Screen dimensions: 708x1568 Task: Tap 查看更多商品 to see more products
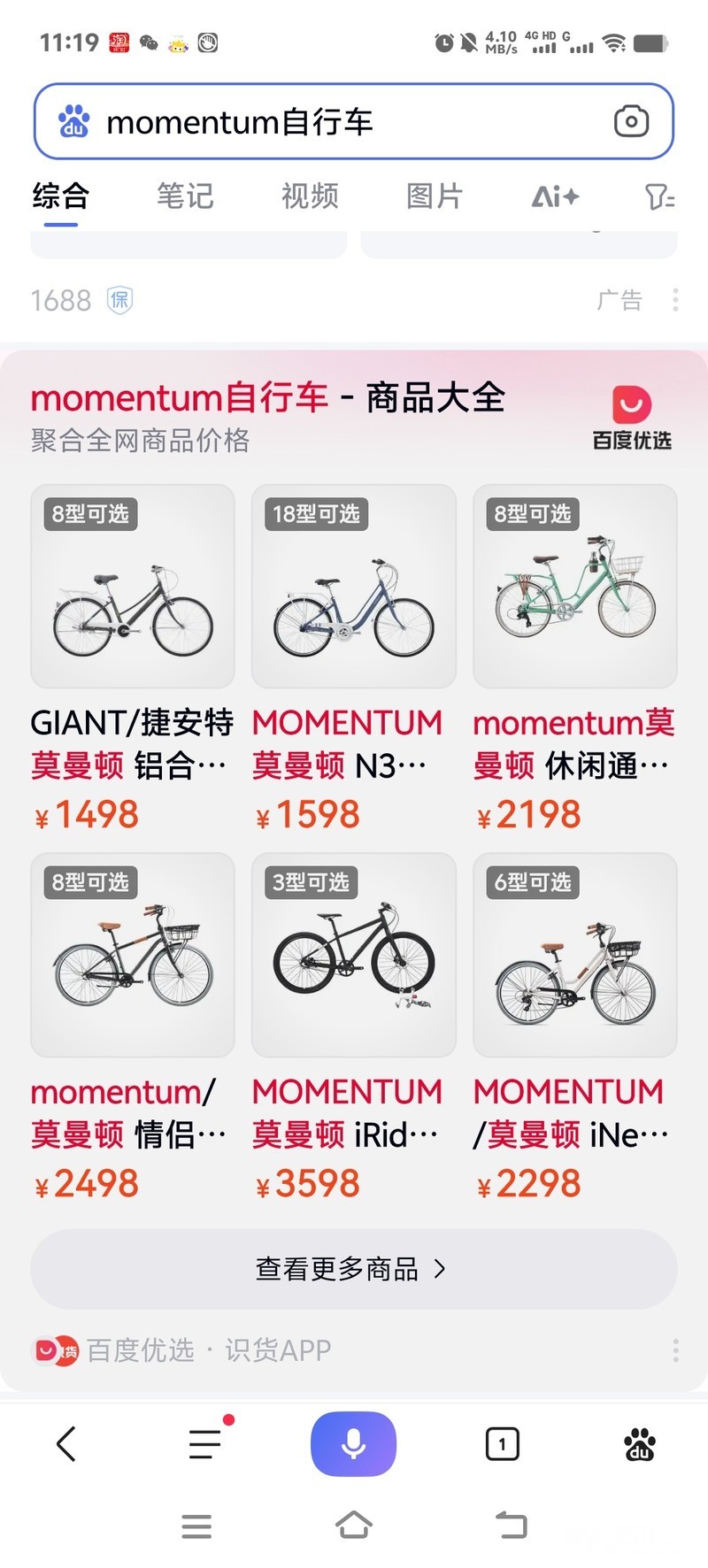353,1269
